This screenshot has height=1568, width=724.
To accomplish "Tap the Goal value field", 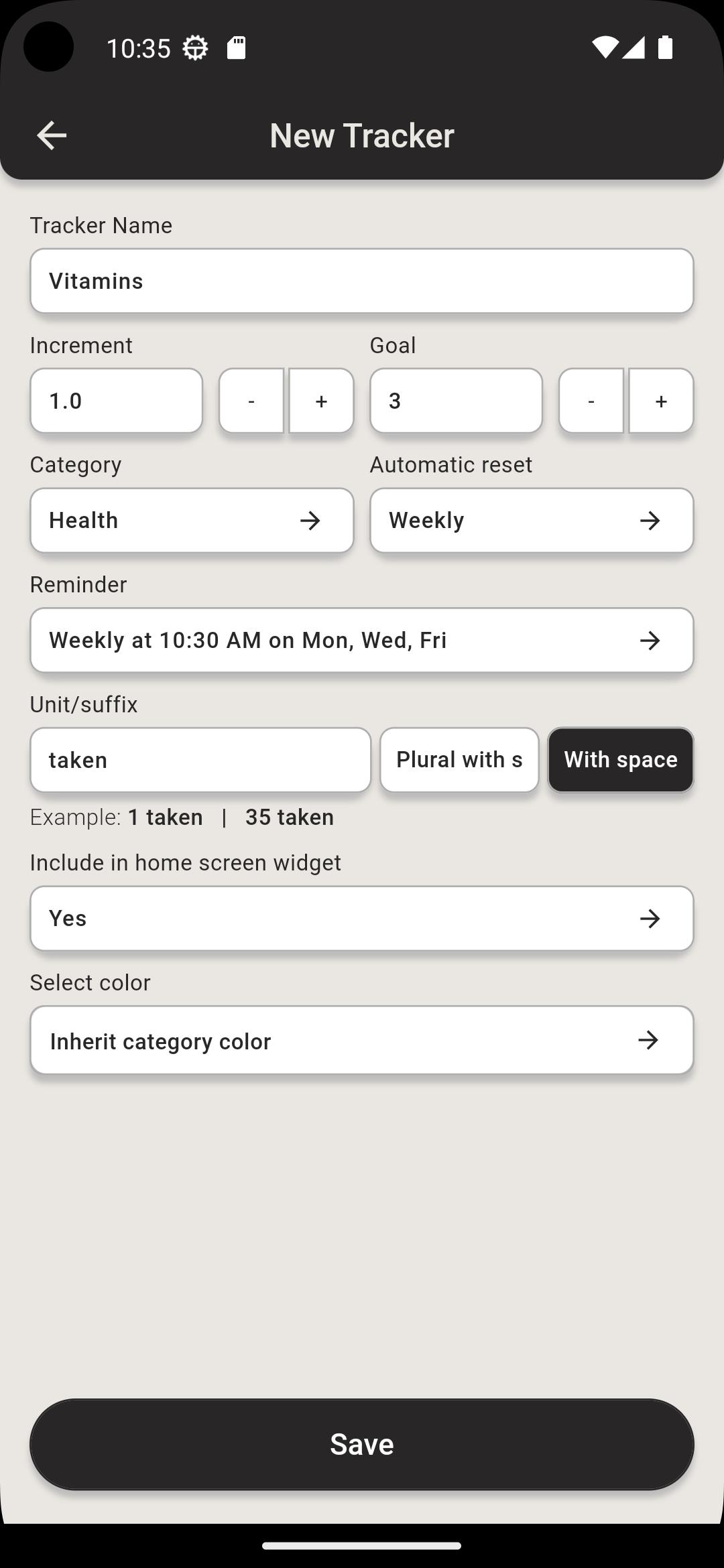I will point(456,401).
